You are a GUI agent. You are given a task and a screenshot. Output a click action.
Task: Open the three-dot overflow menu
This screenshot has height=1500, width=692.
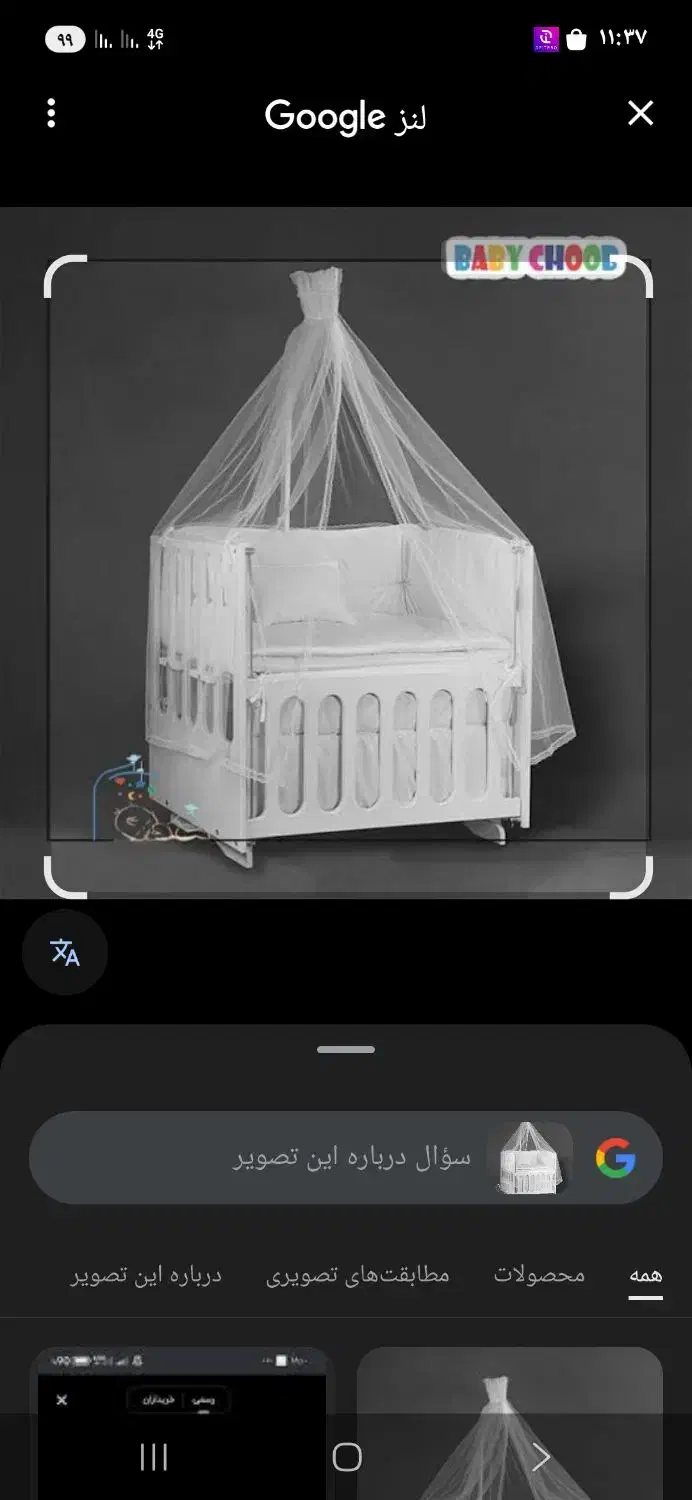click(x=51, y=114)
